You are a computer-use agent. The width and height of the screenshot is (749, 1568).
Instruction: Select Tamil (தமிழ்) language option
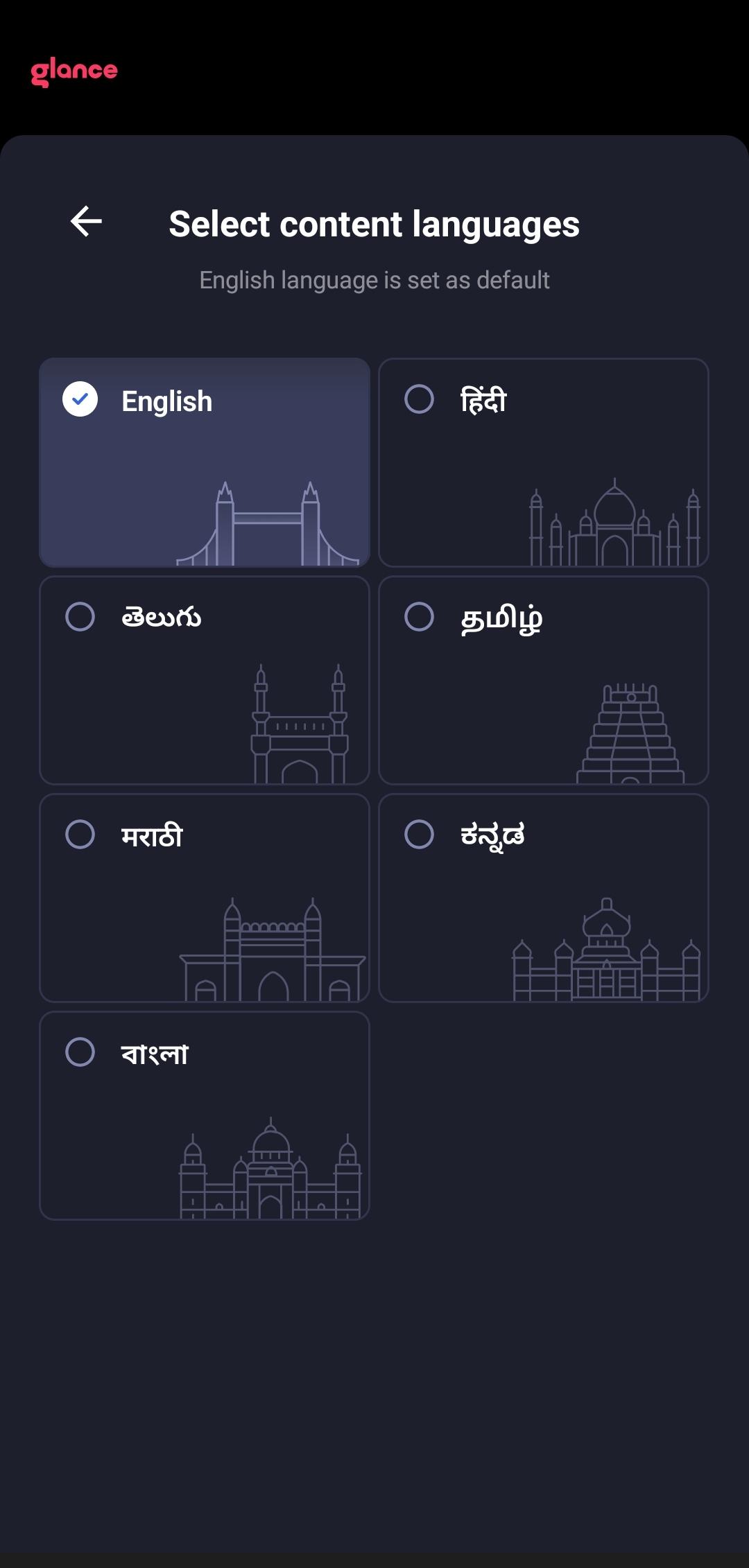544,680
